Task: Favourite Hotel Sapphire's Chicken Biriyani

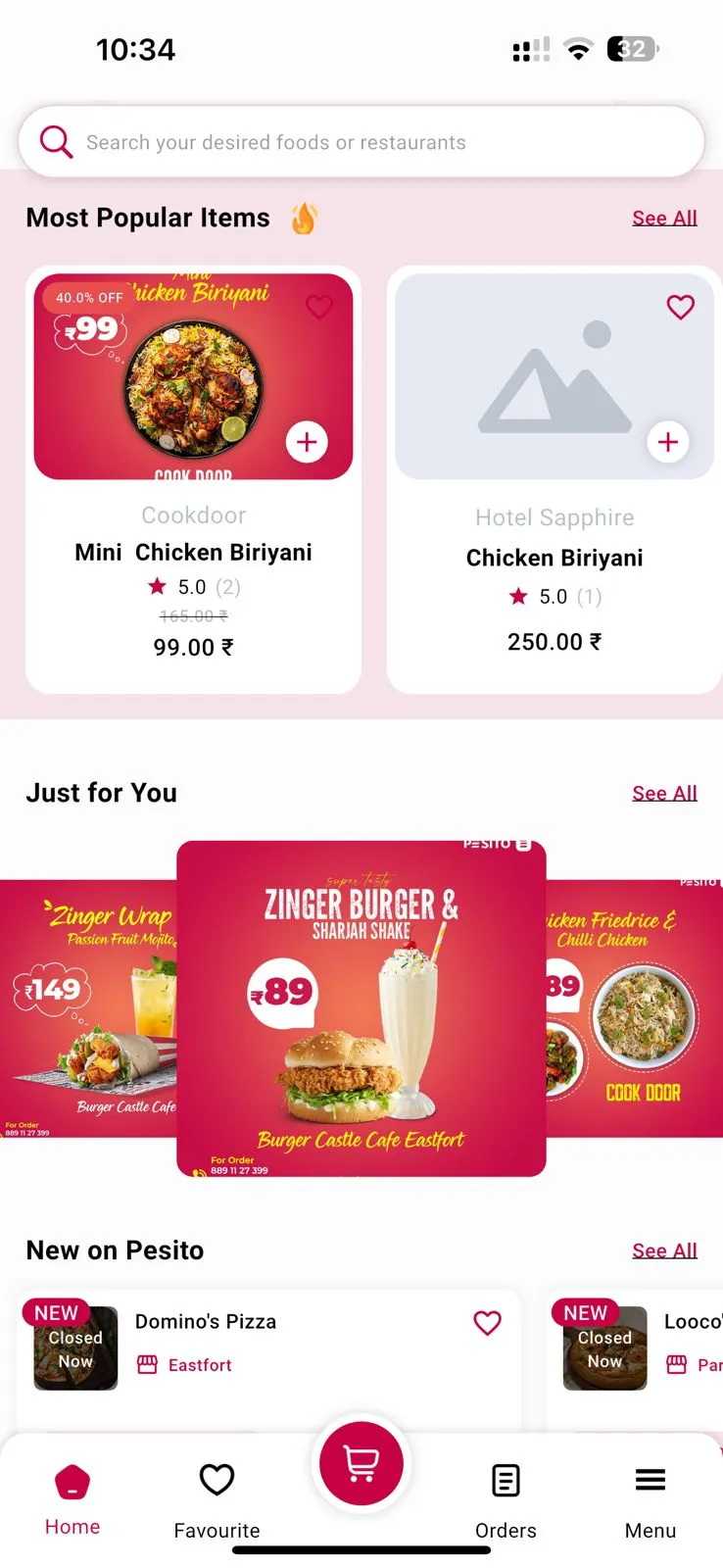Action: (x=680, y=307)
